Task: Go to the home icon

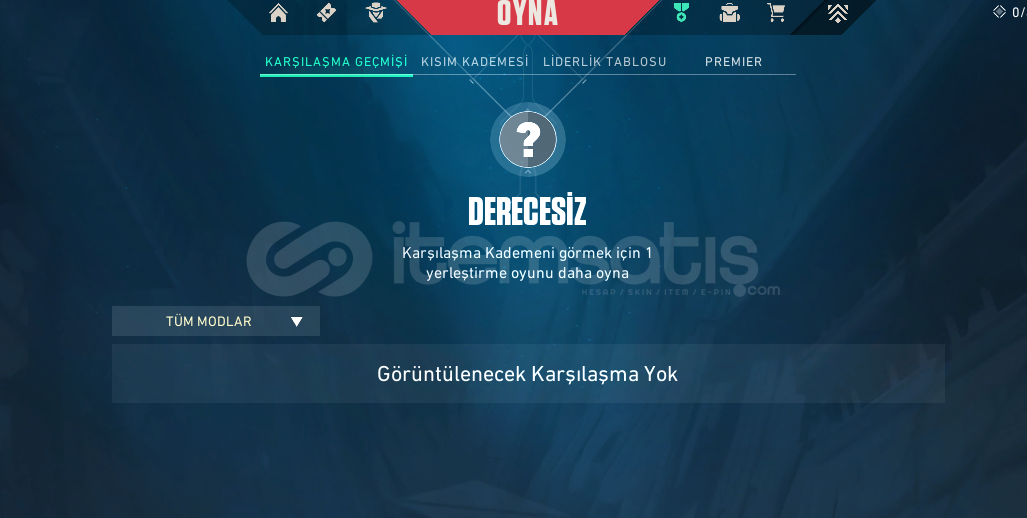Action: coord(278,13)
